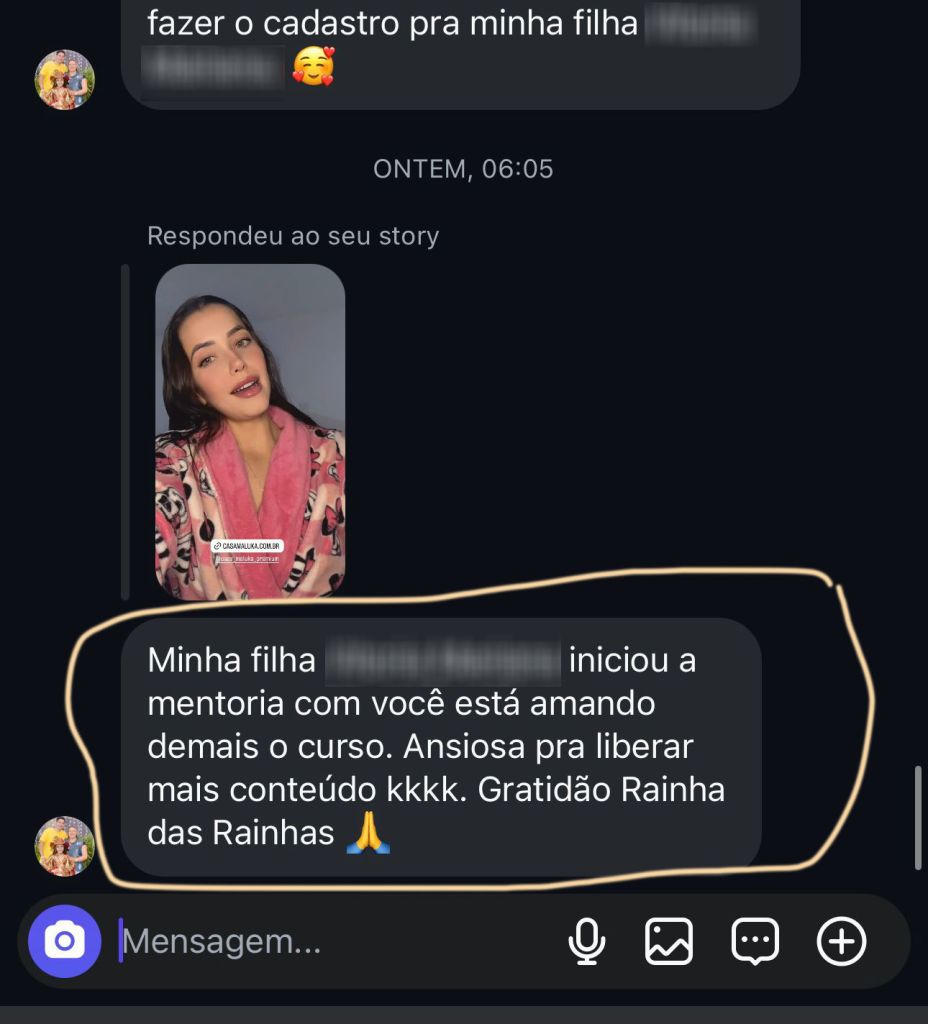Open the replied story thumbnail
Screen dimensions: 928x1024
click(250, 432)
